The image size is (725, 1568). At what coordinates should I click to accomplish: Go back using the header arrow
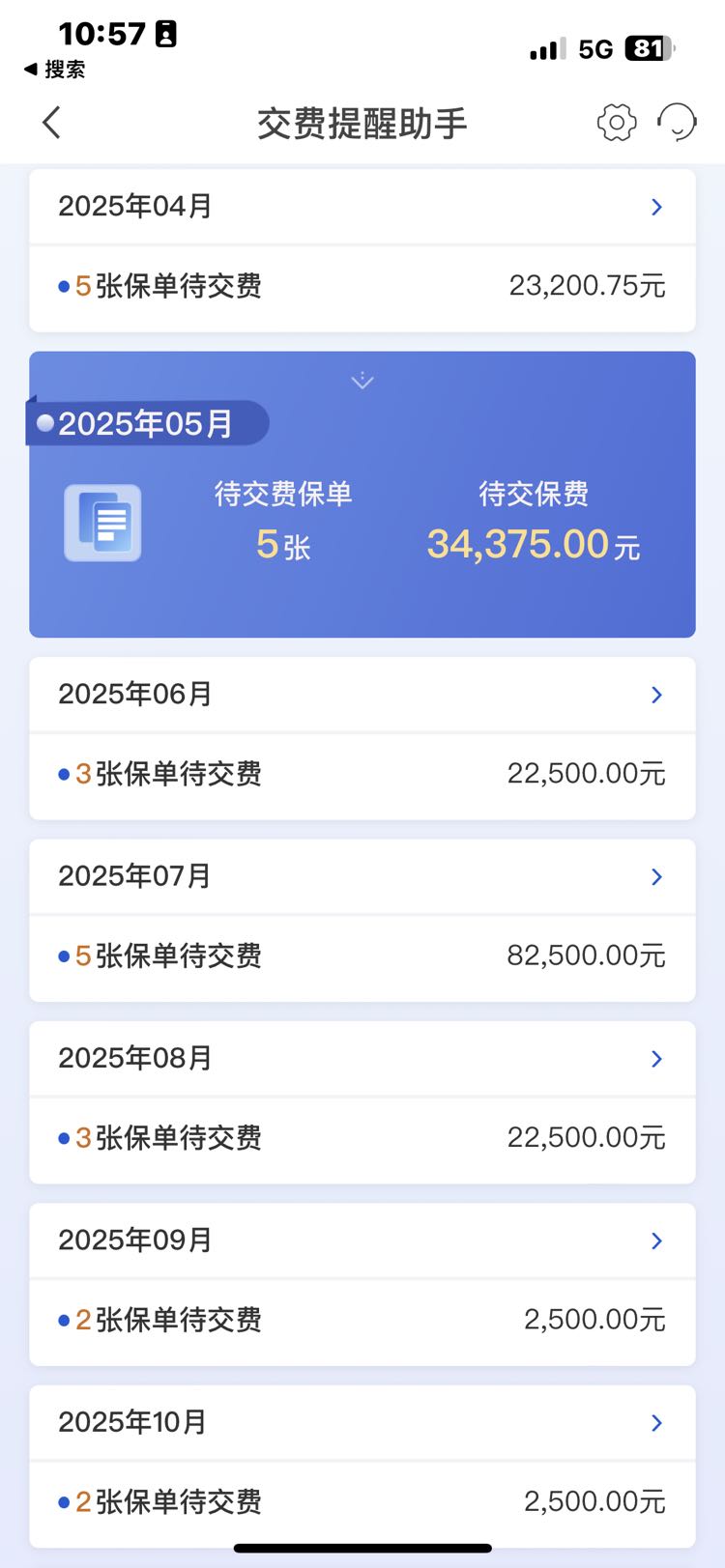pyautogui.click(x=52, y=123)
